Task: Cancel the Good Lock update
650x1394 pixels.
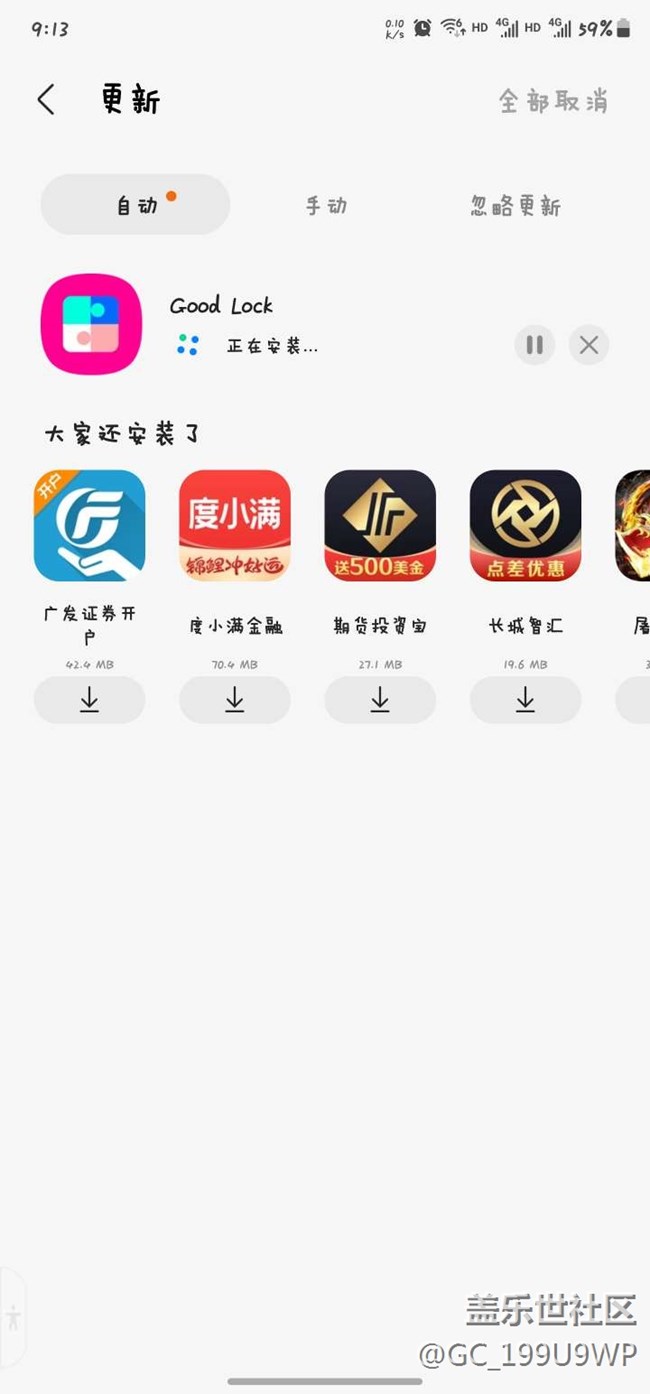Action: click(589, 345)
